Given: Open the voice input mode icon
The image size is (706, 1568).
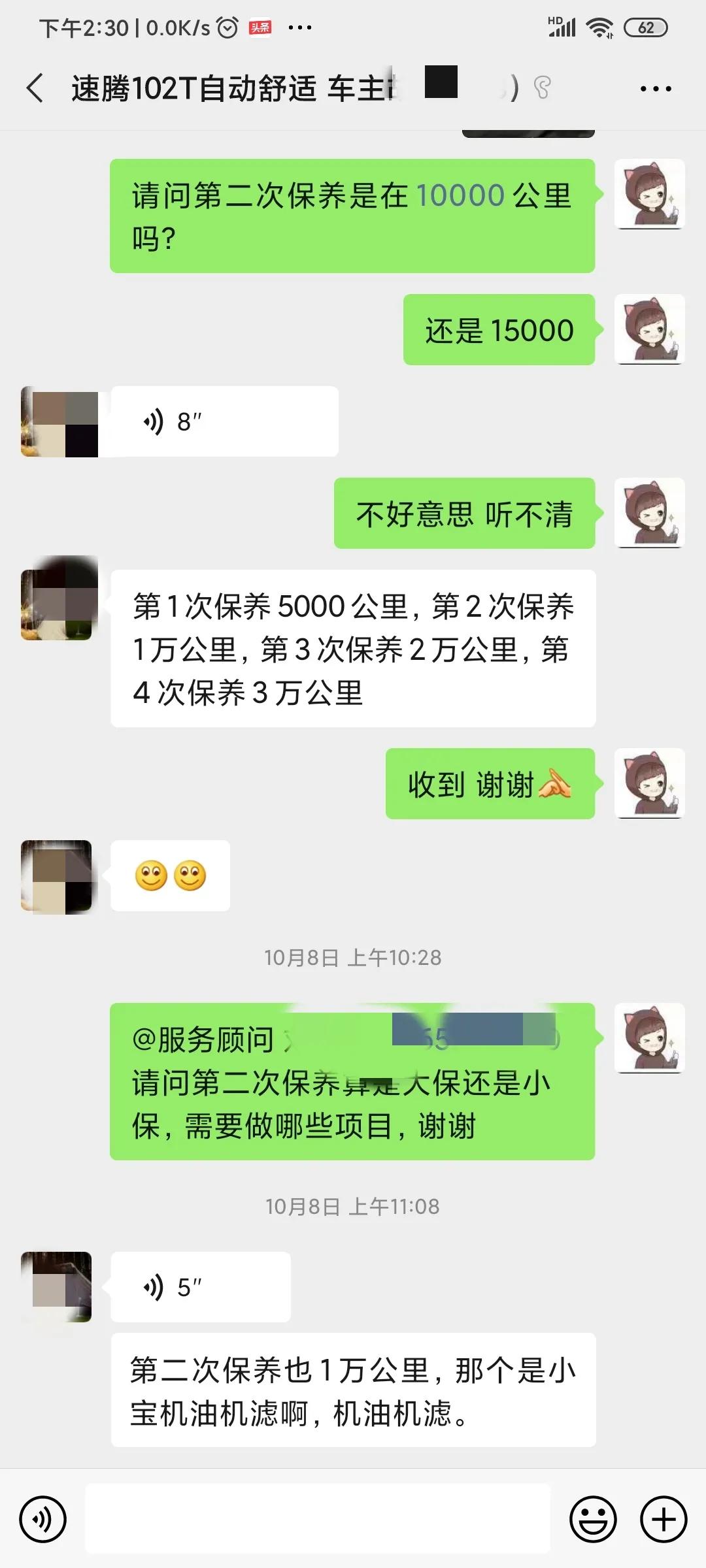Looking at the screenshot, I should point(44,1519).
